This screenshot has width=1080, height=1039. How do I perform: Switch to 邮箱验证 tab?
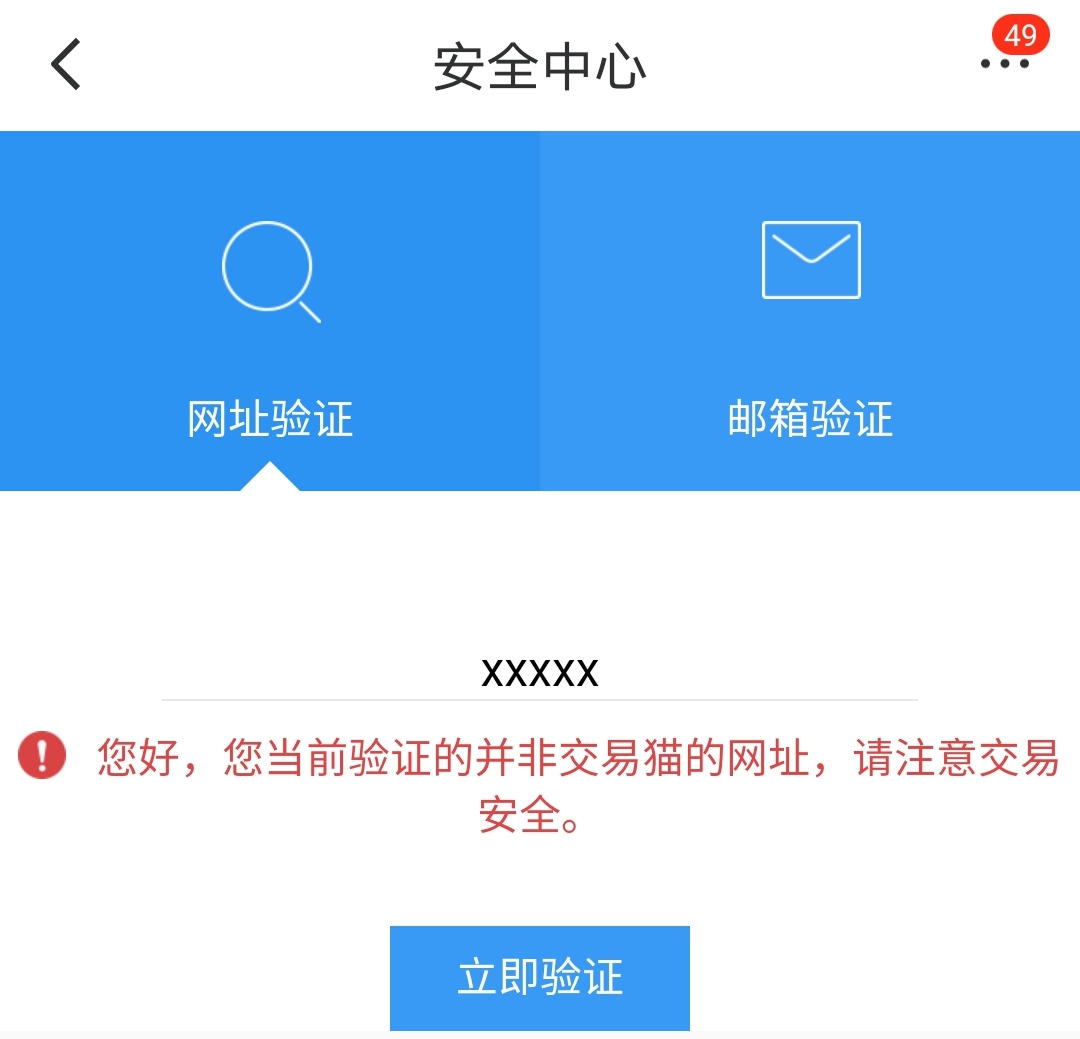(x=810, y=311)
